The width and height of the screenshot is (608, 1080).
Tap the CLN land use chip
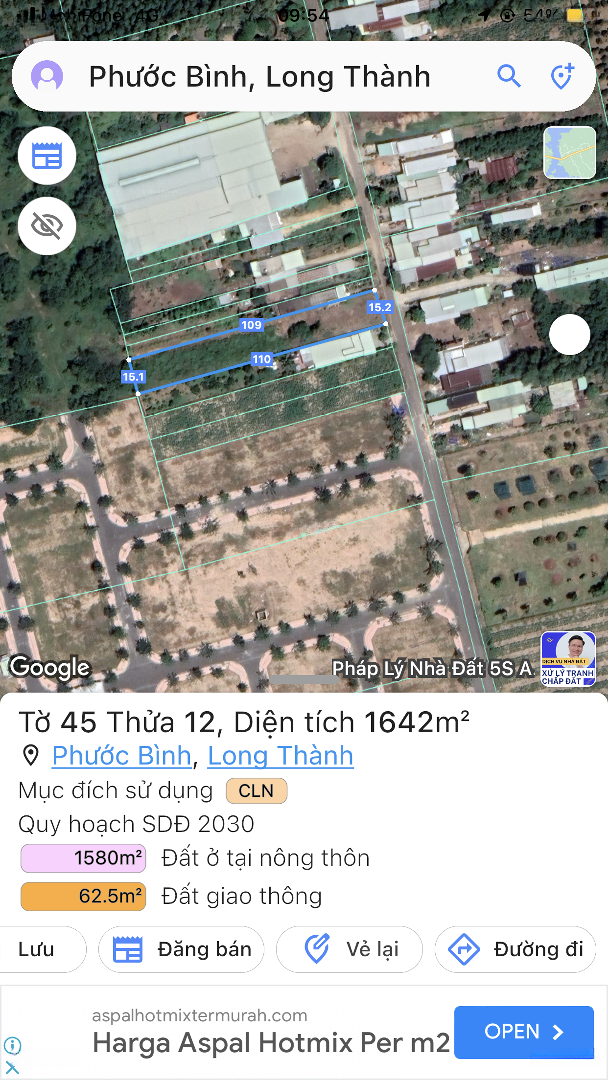pos(256,791)
